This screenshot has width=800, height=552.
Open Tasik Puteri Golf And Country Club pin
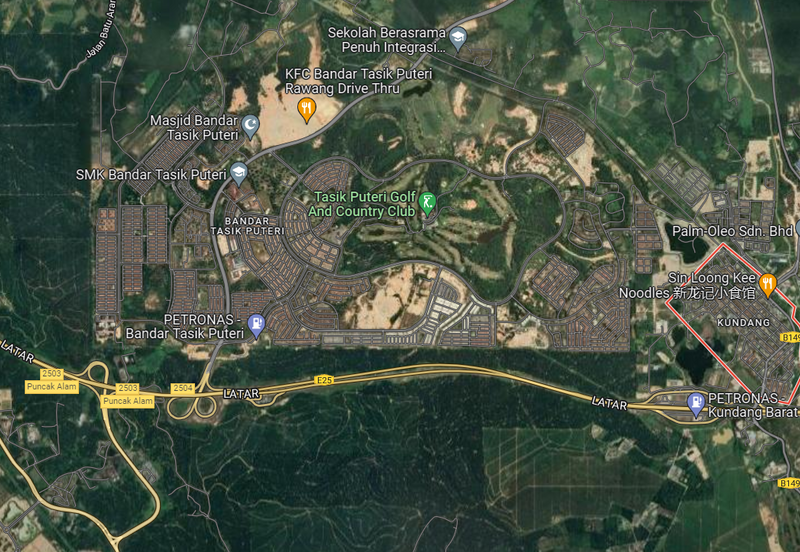[x=427, y=203]
